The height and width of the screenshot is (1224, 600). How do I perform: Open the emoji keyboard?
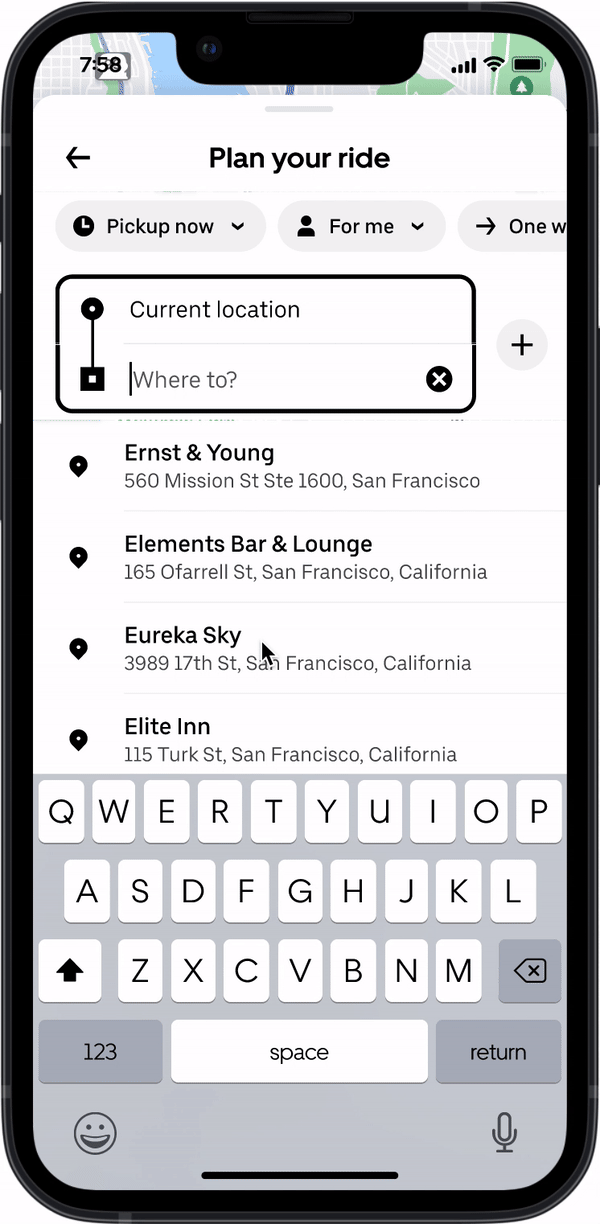96,1133
